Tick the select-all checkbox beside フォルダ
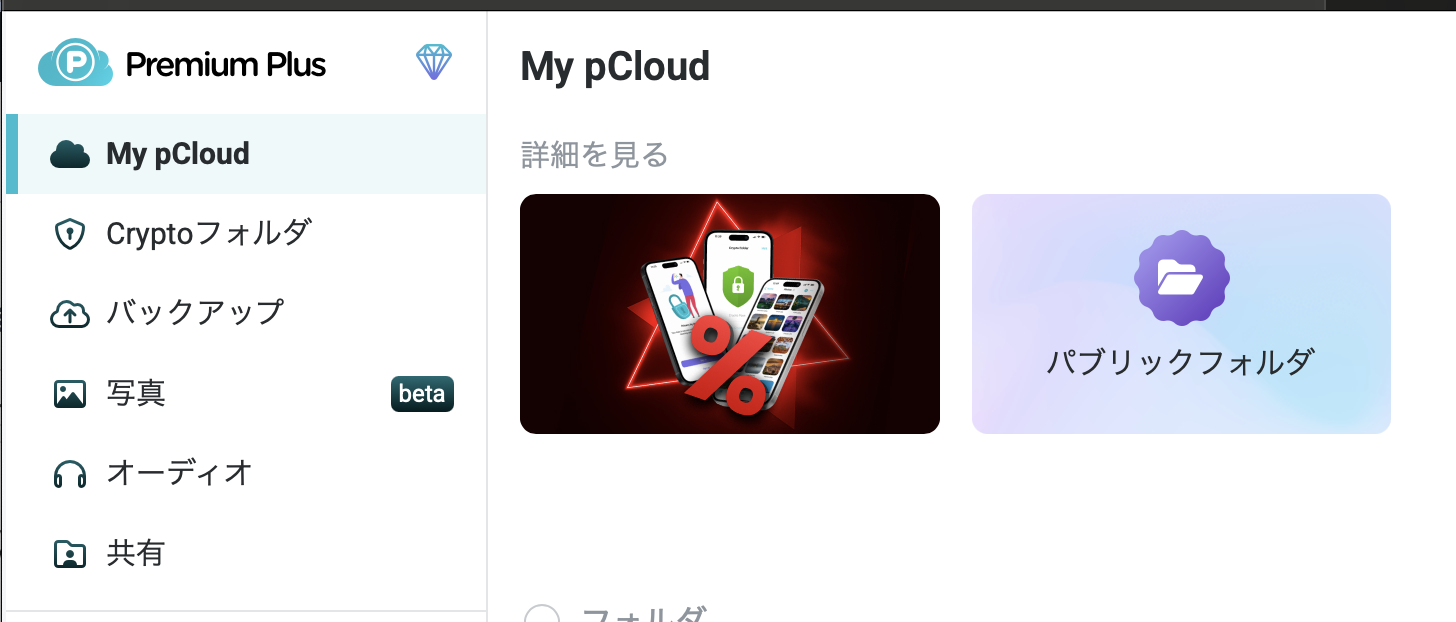1456x622 pixels. [542, 616]
